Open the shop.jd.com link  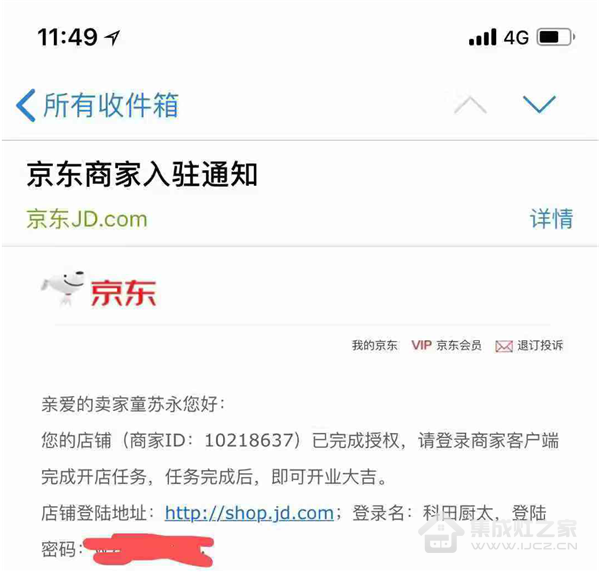[249, 513]
